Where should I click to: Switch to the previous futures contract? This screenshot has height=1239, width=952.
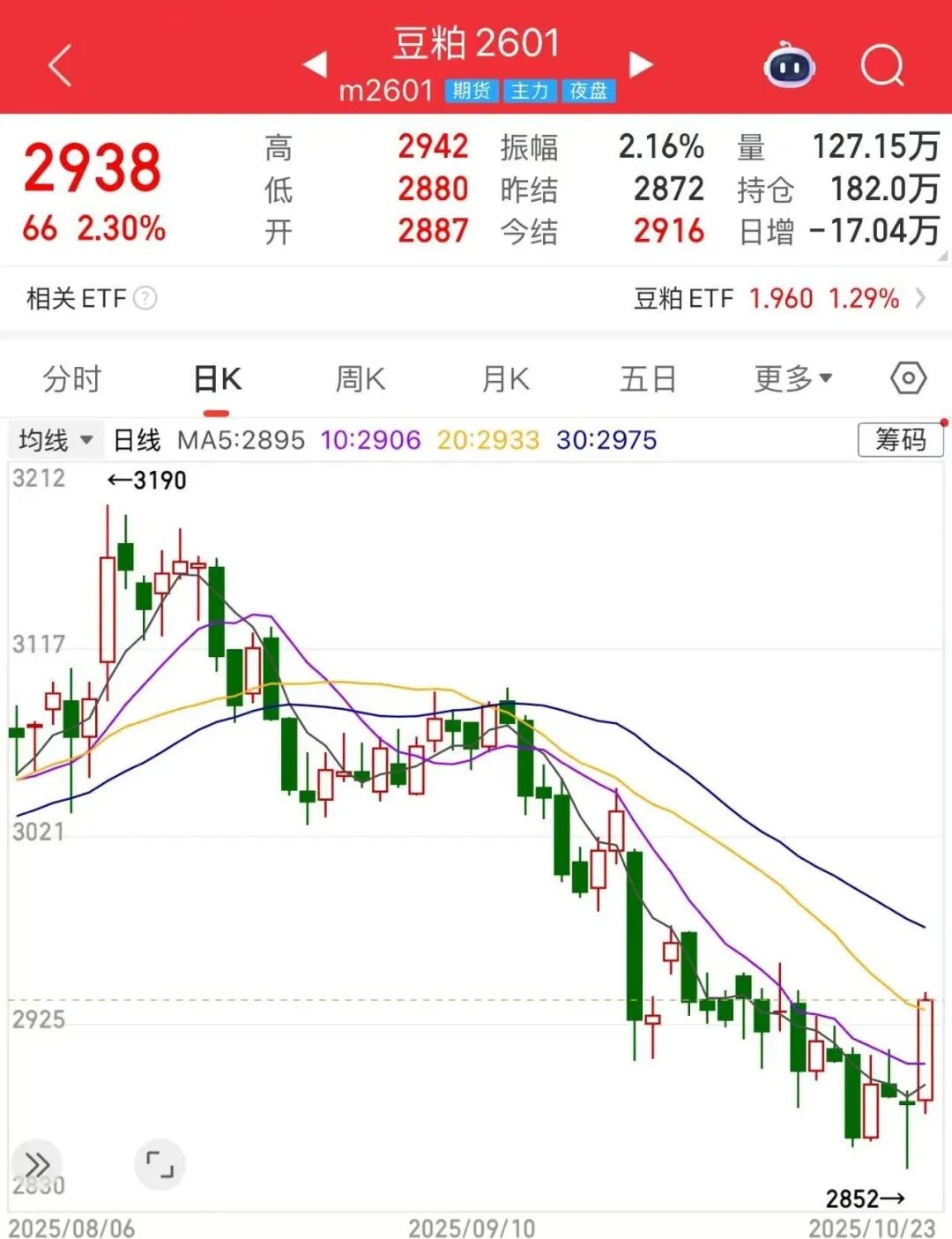[315, 64]
